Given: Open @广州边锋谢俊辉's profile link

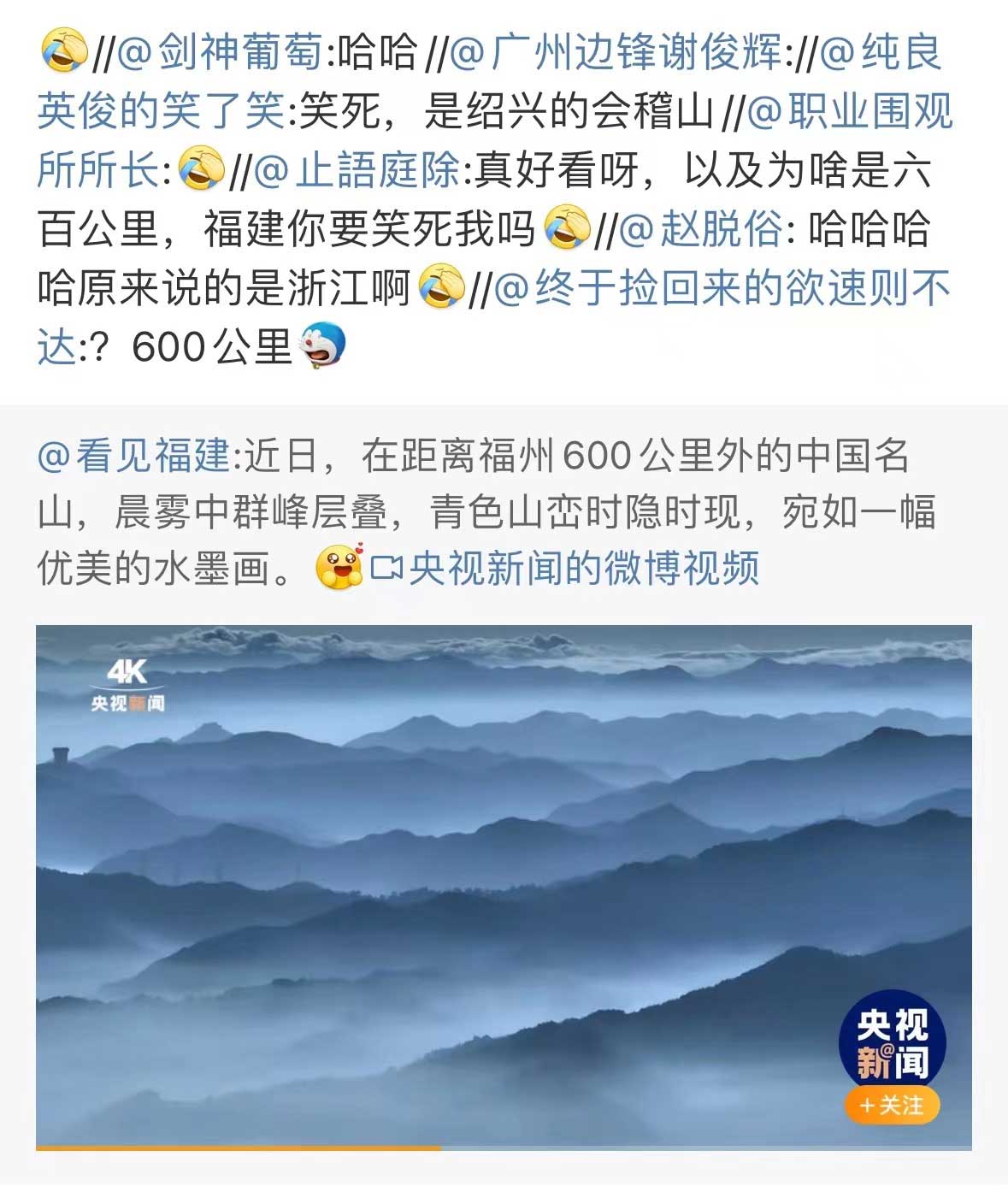Looking at the screenshot, I should click(616, 52).
